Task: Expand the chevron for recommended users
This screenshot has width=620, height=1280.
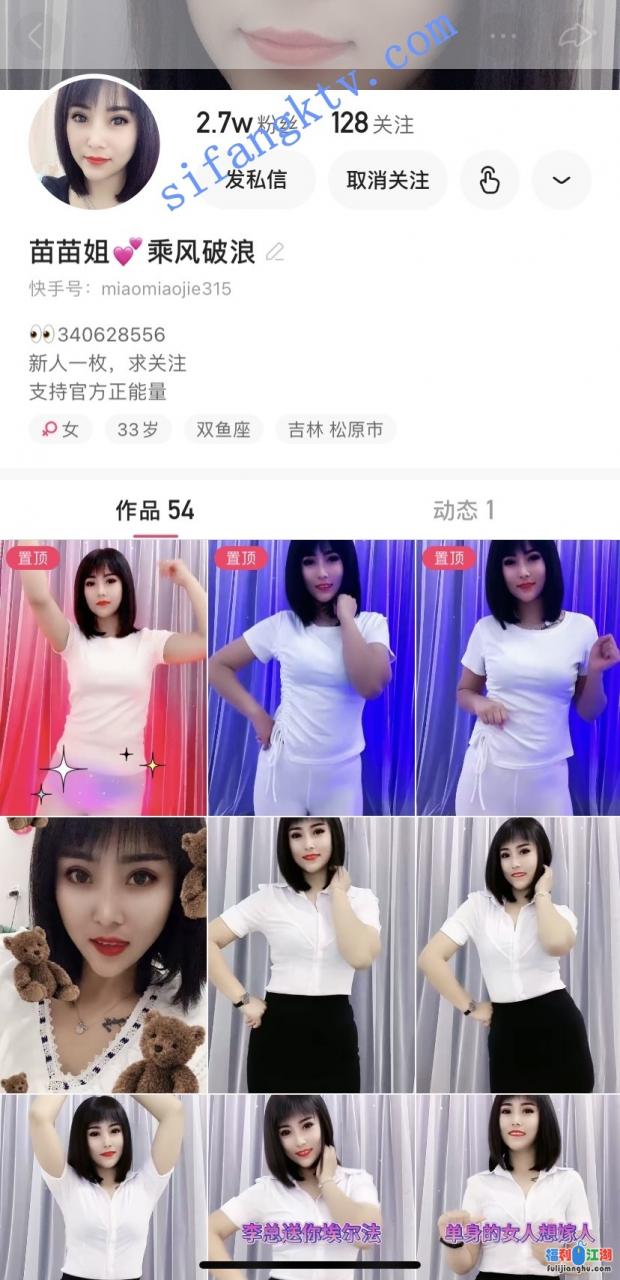Action: coord(561,180)
